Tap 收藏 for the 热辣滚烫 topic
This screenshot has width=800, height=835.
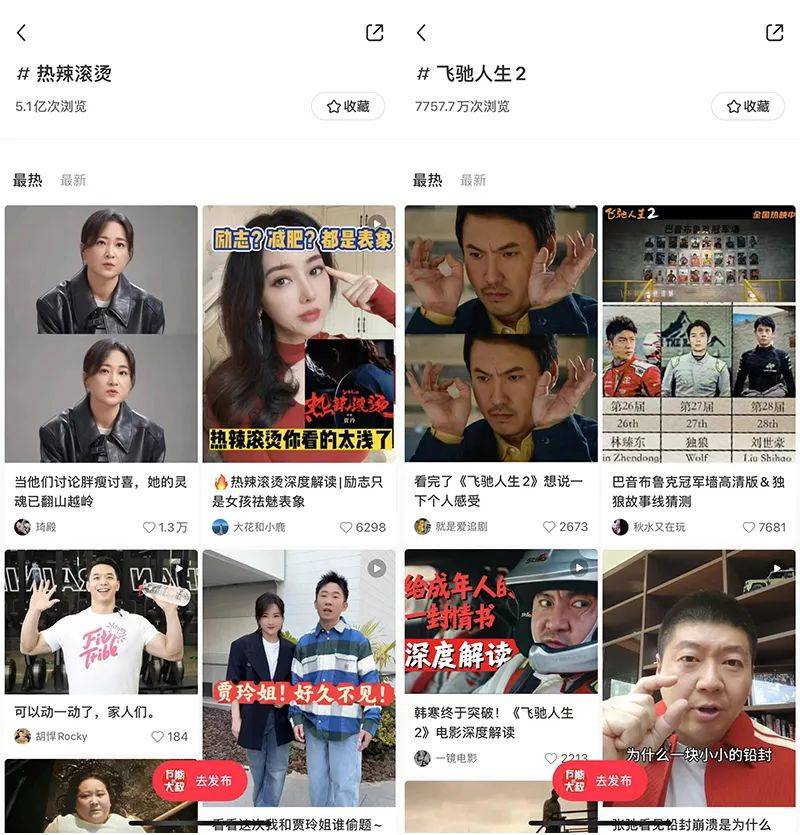pos(347,106)
